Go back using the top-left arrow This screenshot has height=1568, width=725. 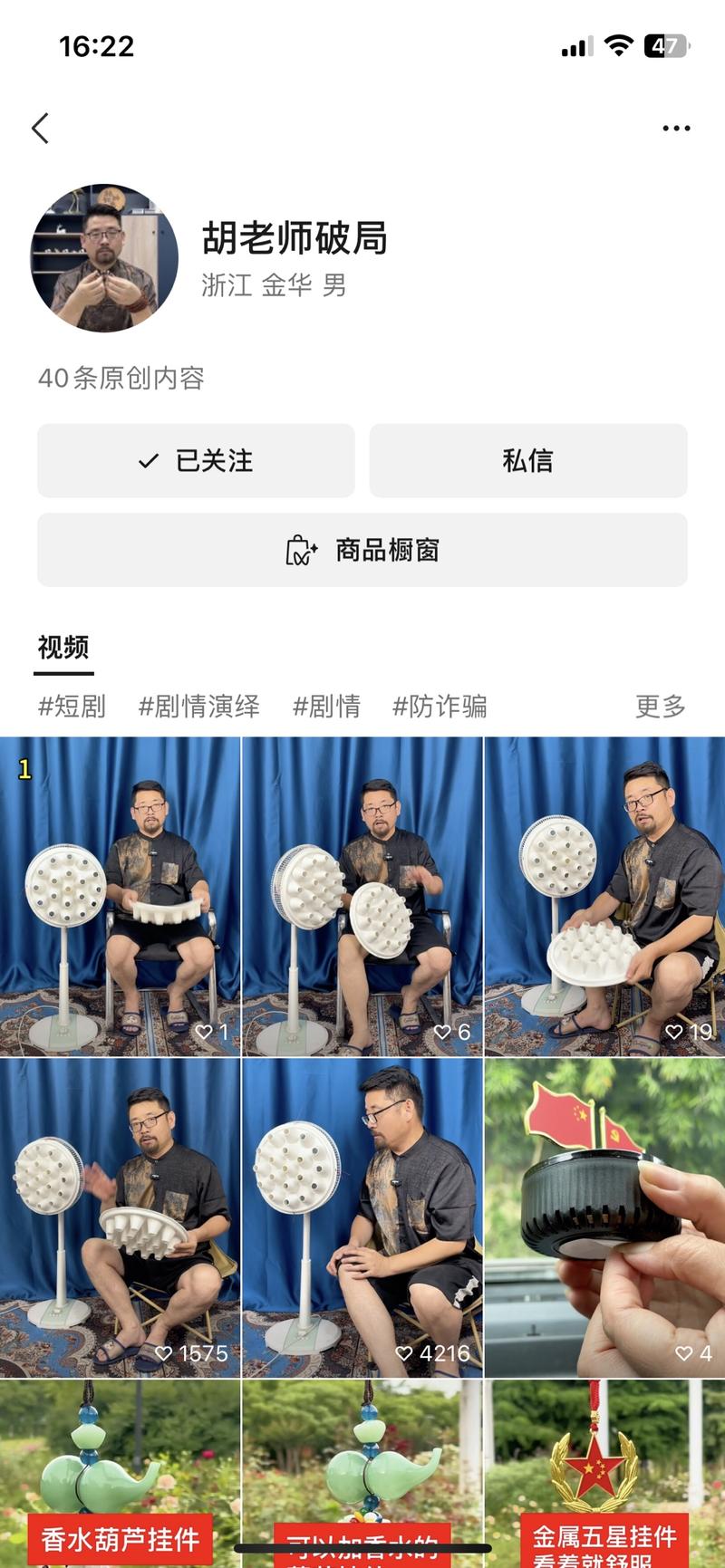coord(40,129)
